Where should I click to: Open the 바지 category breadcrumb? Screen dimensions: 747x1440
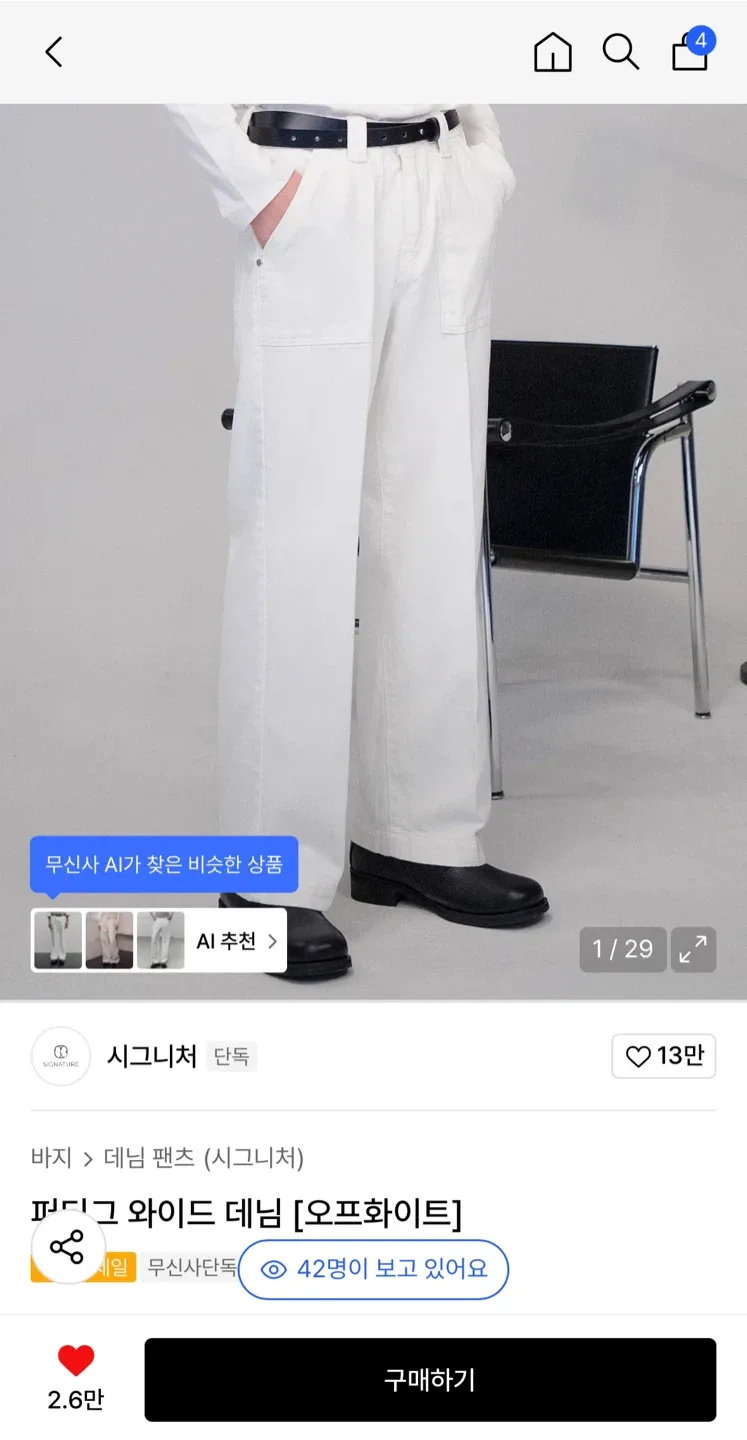[x=51, y=1158]
